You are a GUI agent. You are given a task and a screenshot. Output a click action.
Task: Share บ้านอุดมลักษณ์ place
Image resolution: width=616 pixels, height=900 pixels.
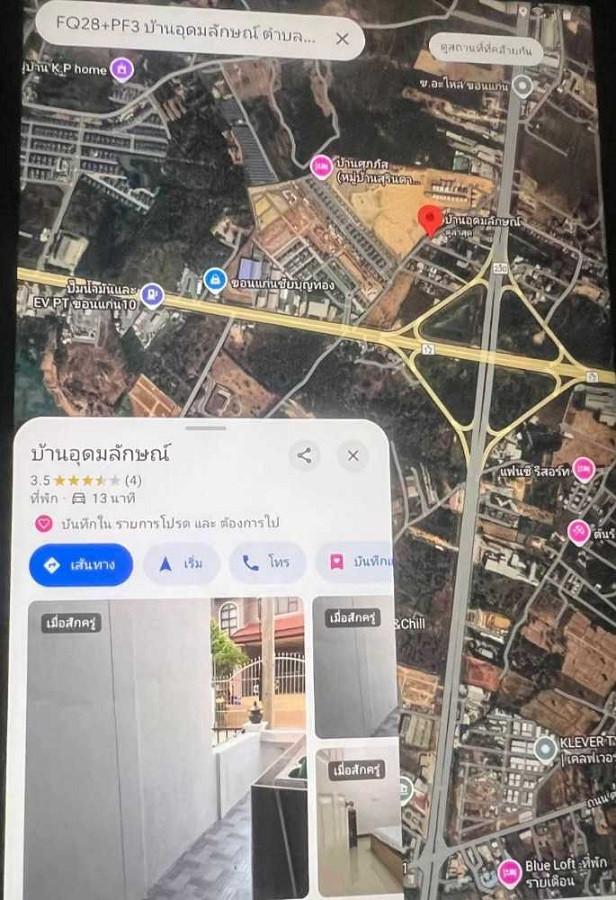pyautogui.click(x=304, y=456)
